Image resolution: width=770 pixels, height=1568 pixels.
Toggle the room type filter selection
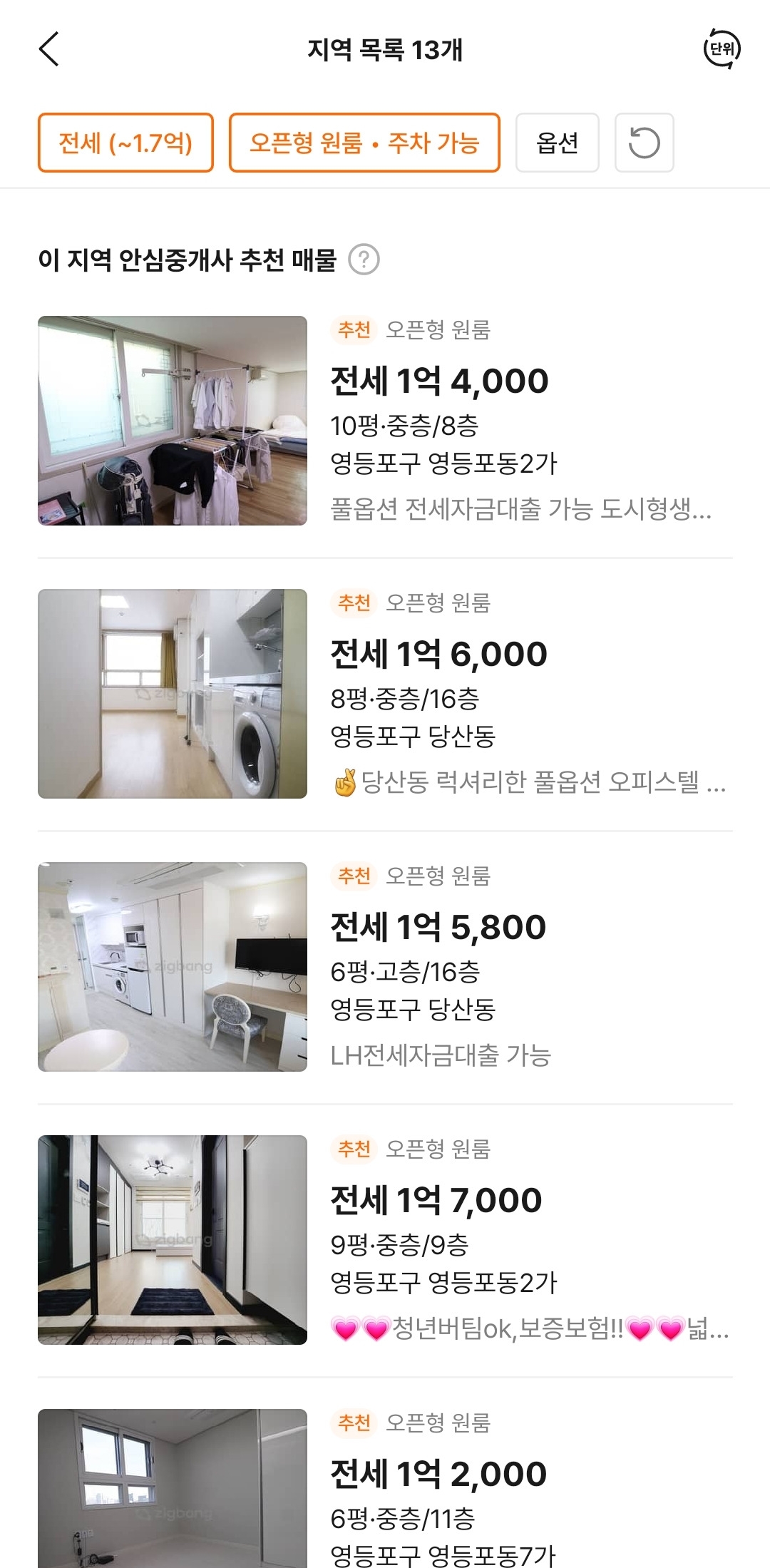[366, 143]
